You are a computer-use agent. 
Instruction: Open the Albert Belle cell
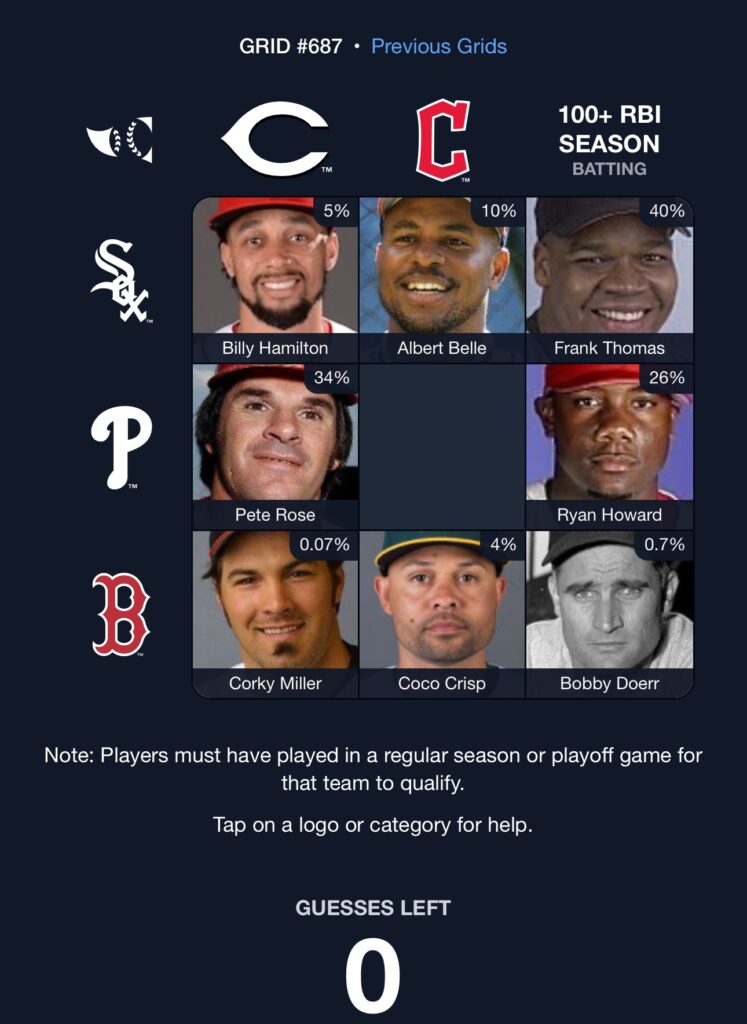click(442, 280)
